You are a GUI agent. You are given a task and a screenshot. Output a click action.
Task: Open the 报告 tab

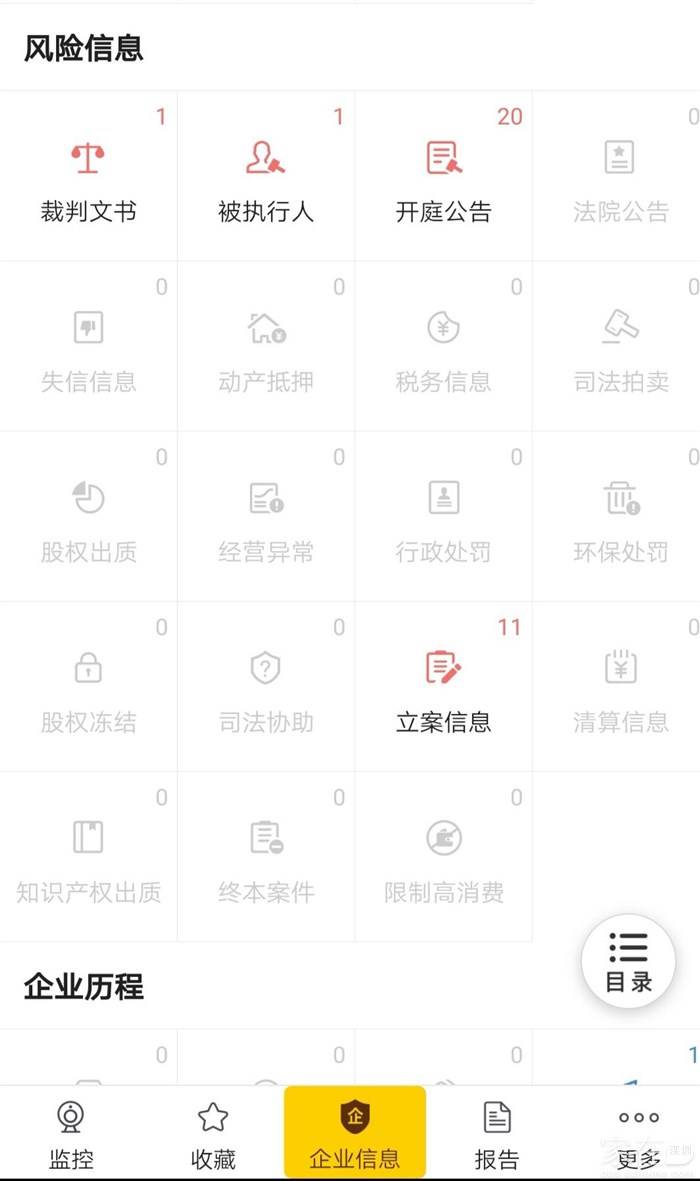497,1134
